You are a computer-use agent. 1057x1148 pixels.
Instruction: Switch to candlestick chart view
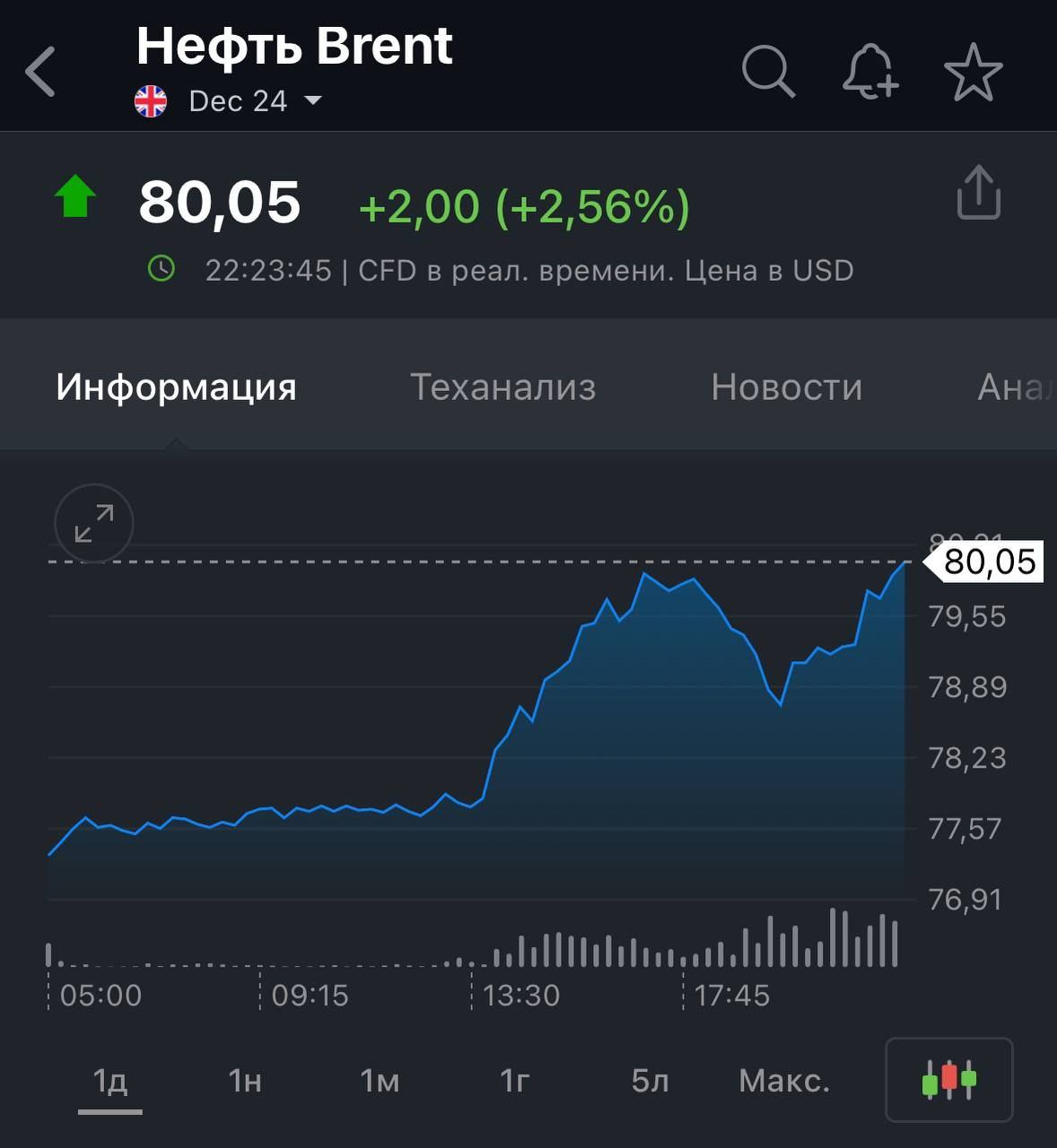(948, 1080)
